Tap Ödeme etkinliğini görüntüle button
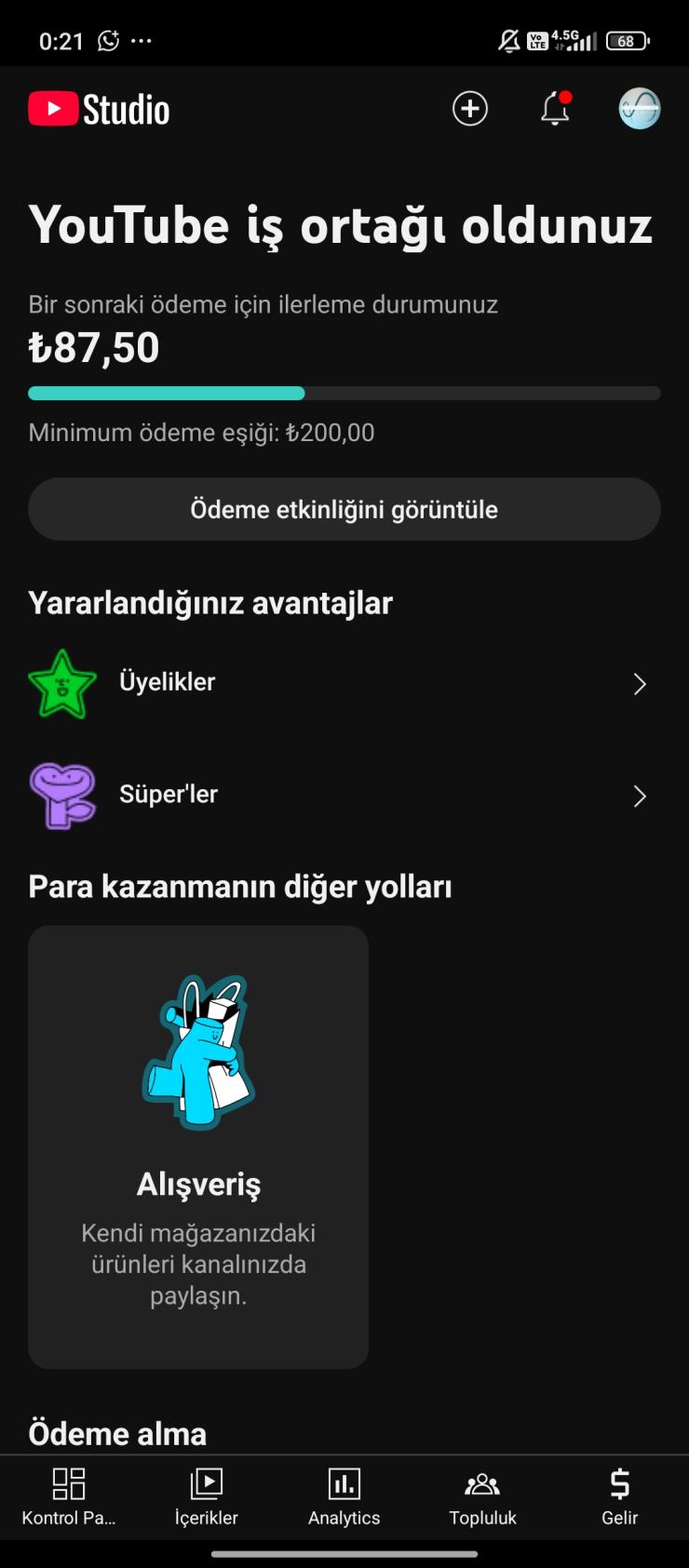 point(344,509)
